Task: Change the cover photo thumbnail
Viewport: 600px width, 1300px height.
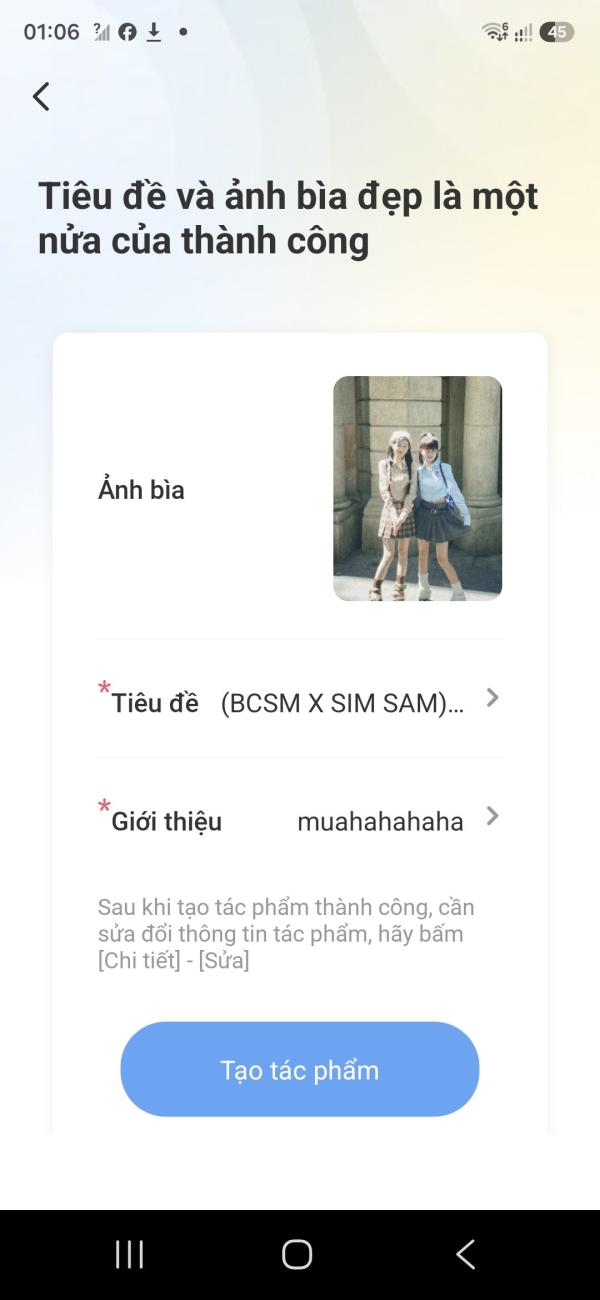Action: point(417,488)
